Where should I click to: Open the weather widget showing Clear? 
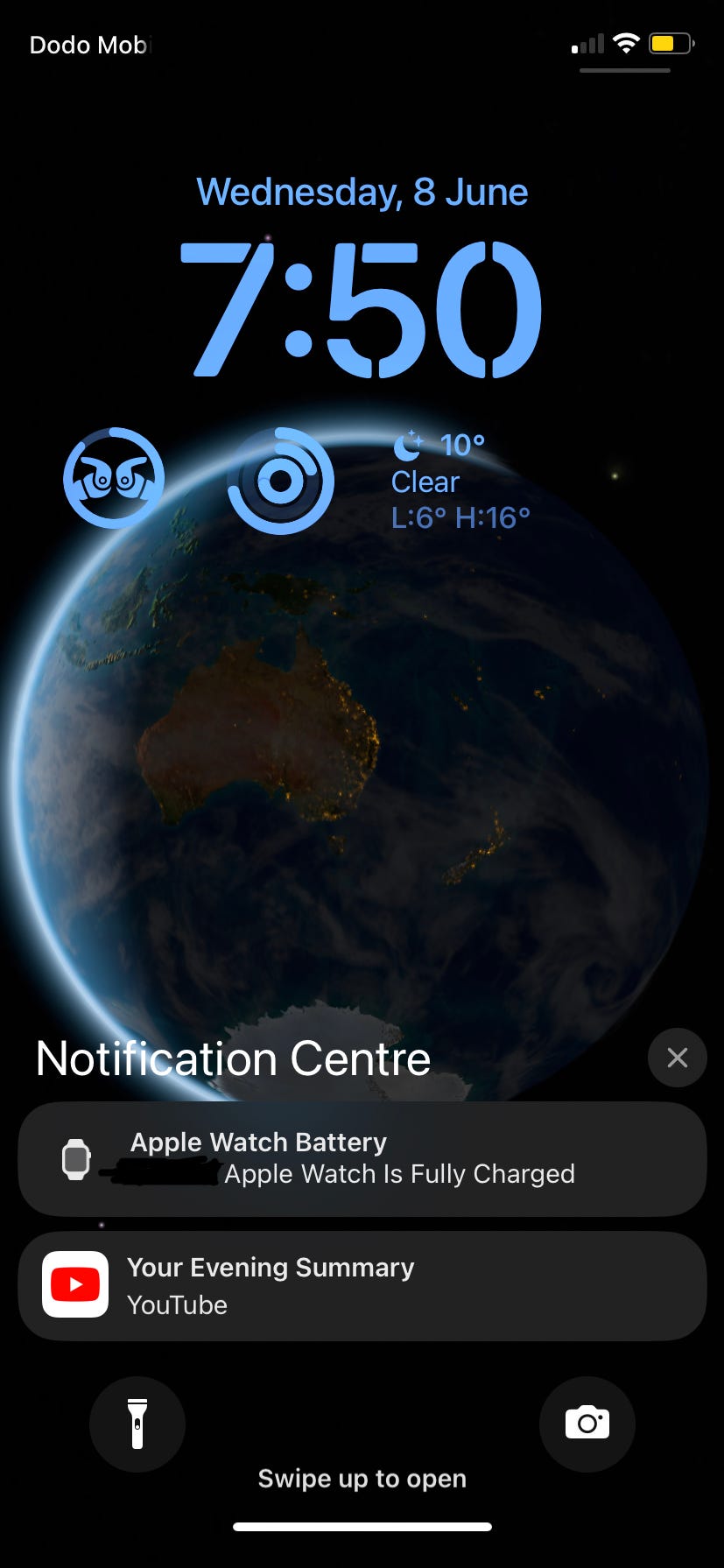460,482
